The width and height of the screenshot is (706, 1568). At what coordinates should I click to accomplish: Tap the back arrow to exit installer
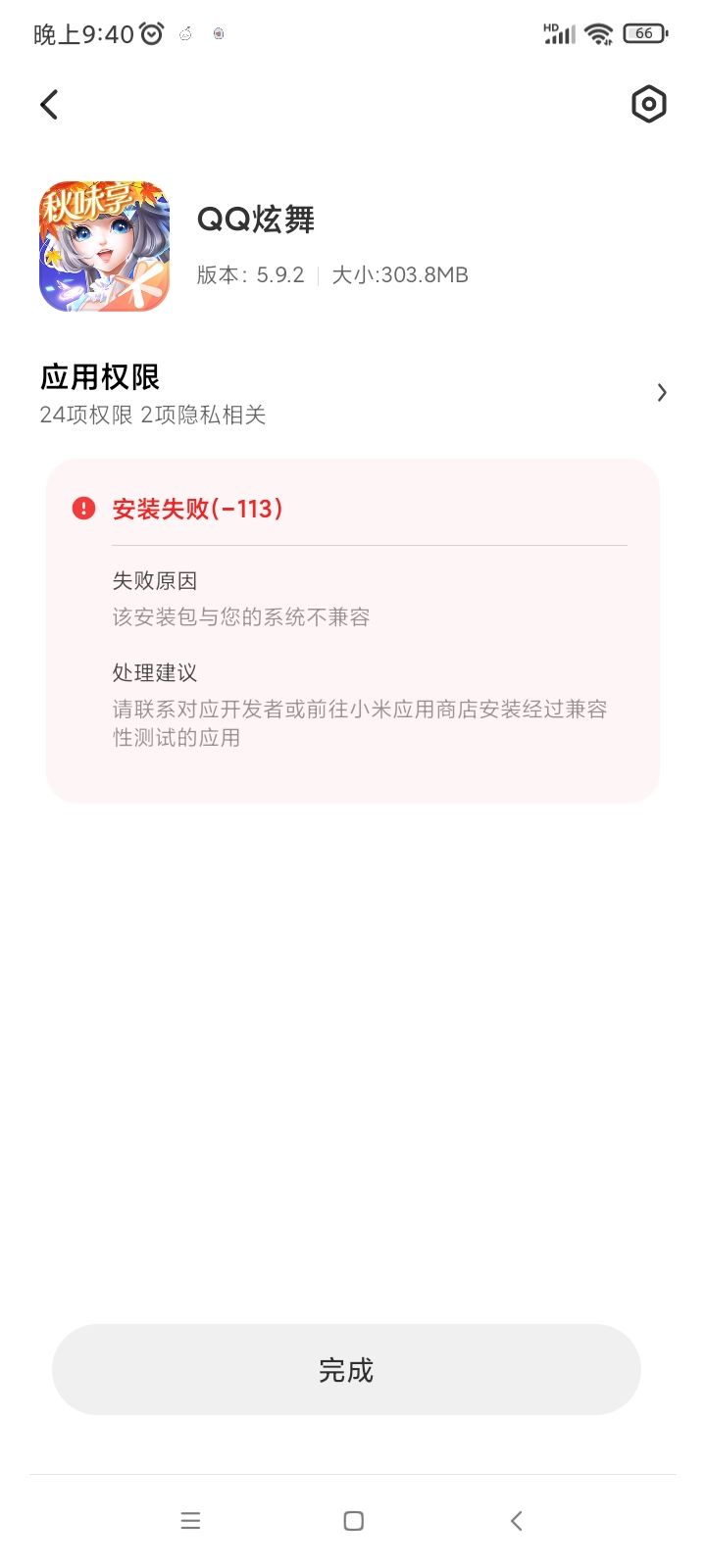[x=49, y=104]
